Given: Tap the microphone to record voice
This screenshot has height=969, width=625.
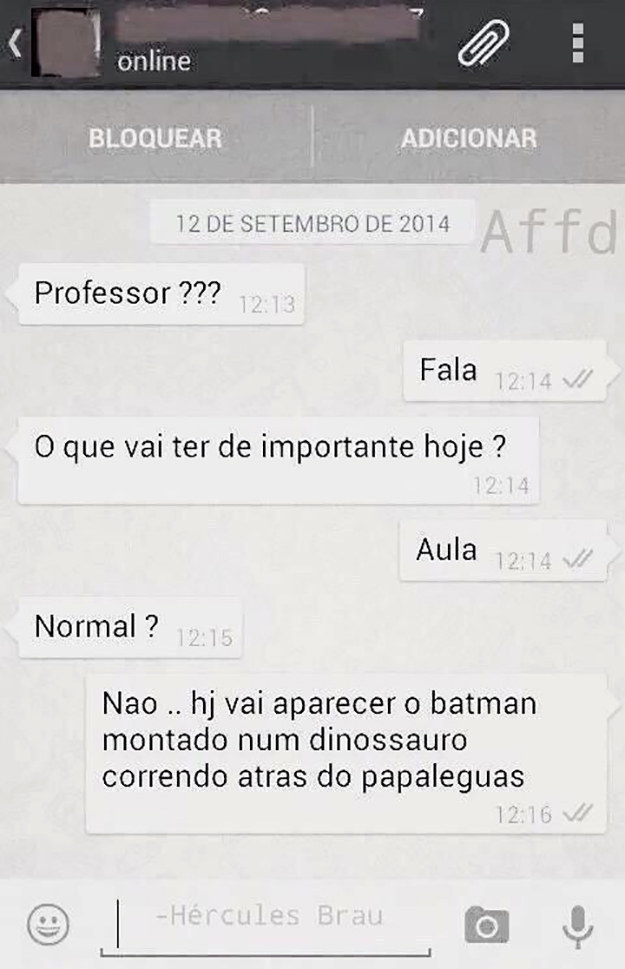Looking at the screenshot, I should [x=577, y=925].
